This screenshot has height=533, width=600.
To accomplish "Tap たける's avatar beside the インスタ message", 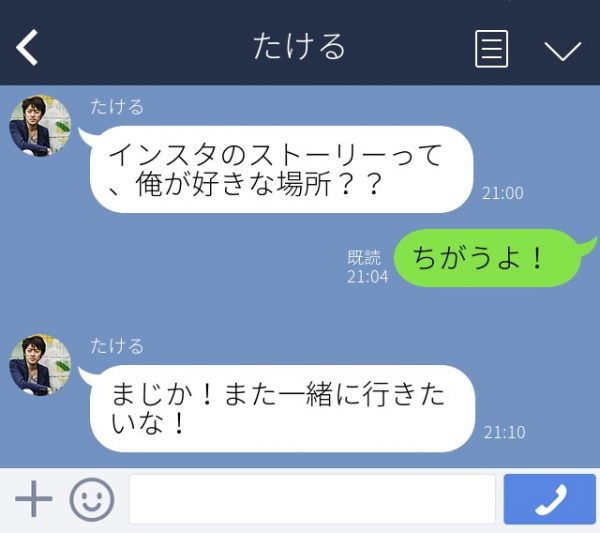I will [x=41, y=126].
